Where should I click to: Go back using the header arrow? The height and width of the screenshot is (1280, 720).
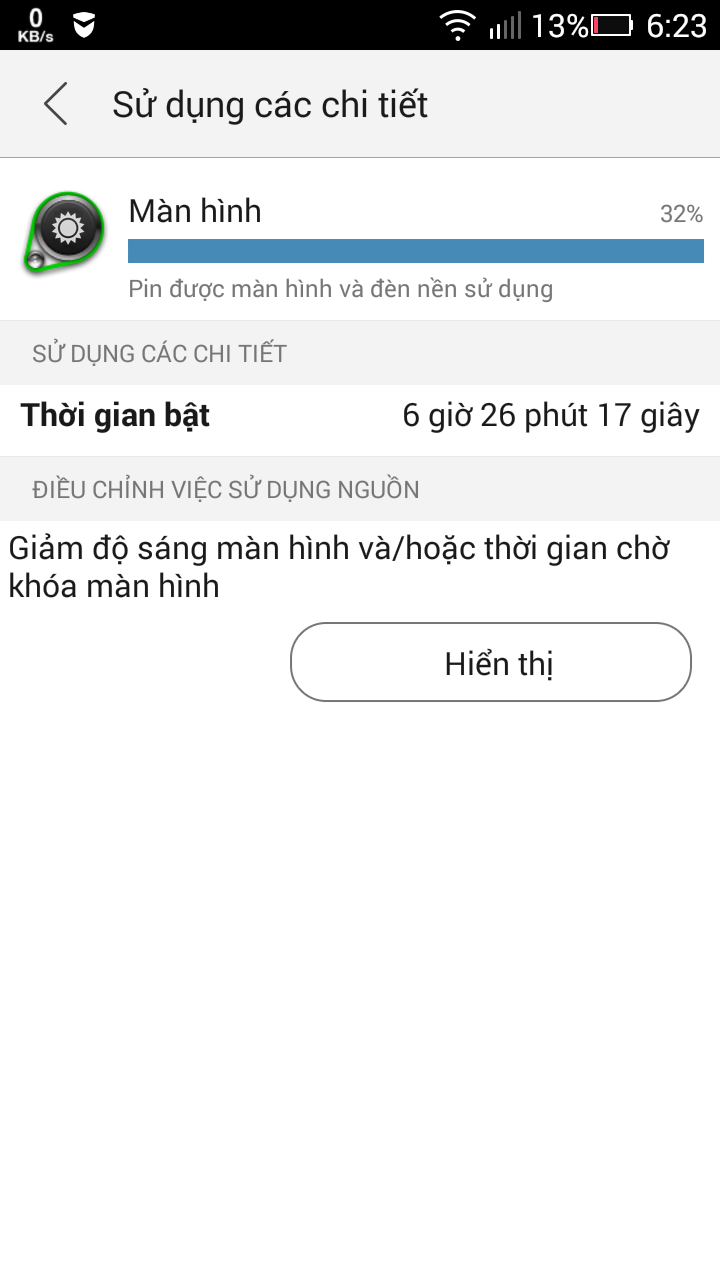(x=56, y=104)
